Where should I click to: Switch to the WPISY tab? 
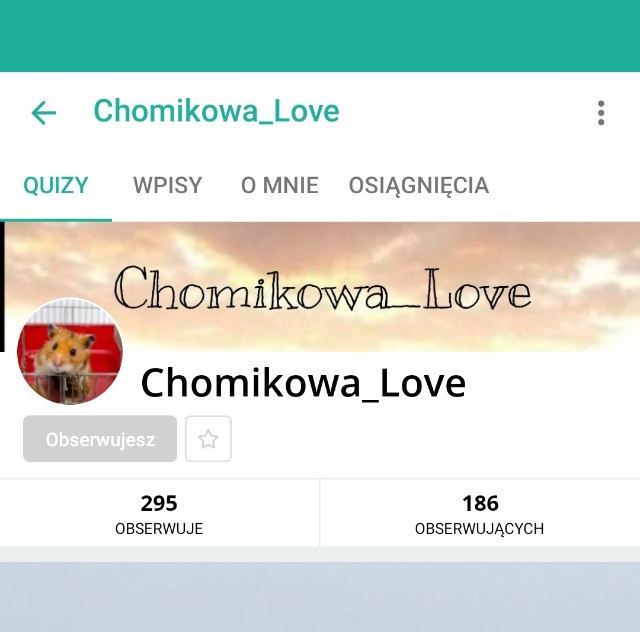[167, 185]
